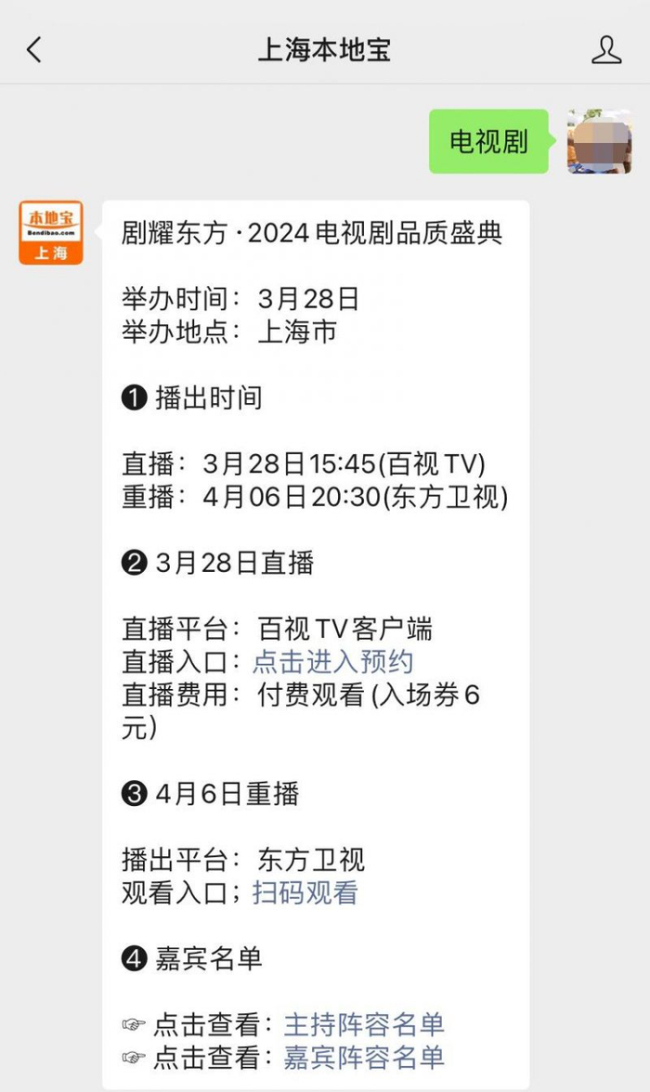Tap my own avatar beside 电视剧 message
Screen dimensions: 650x1092
pos(599,142)
